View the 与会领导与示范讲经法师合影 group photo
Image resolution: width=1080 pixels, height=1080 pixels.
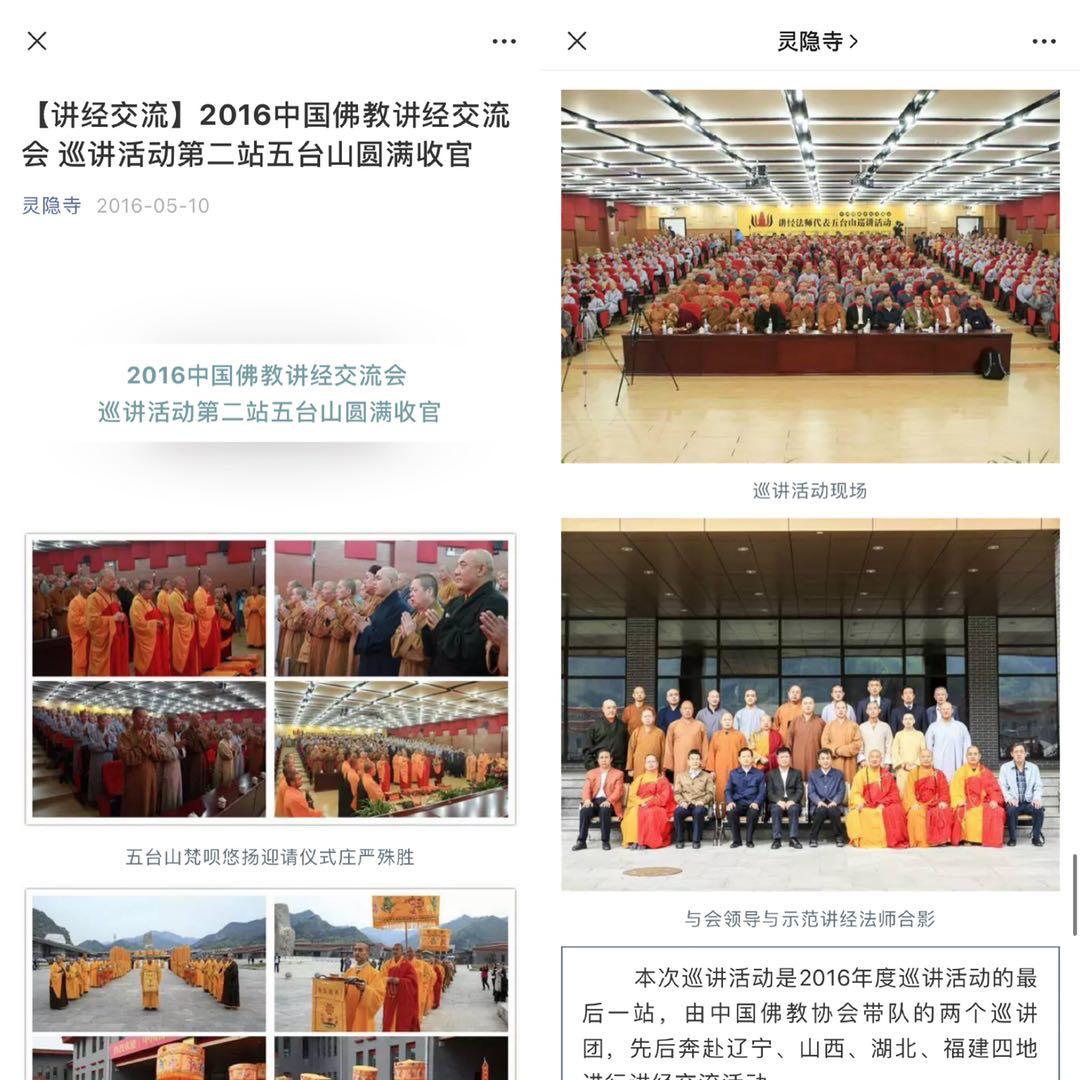[x=810, y=704]
